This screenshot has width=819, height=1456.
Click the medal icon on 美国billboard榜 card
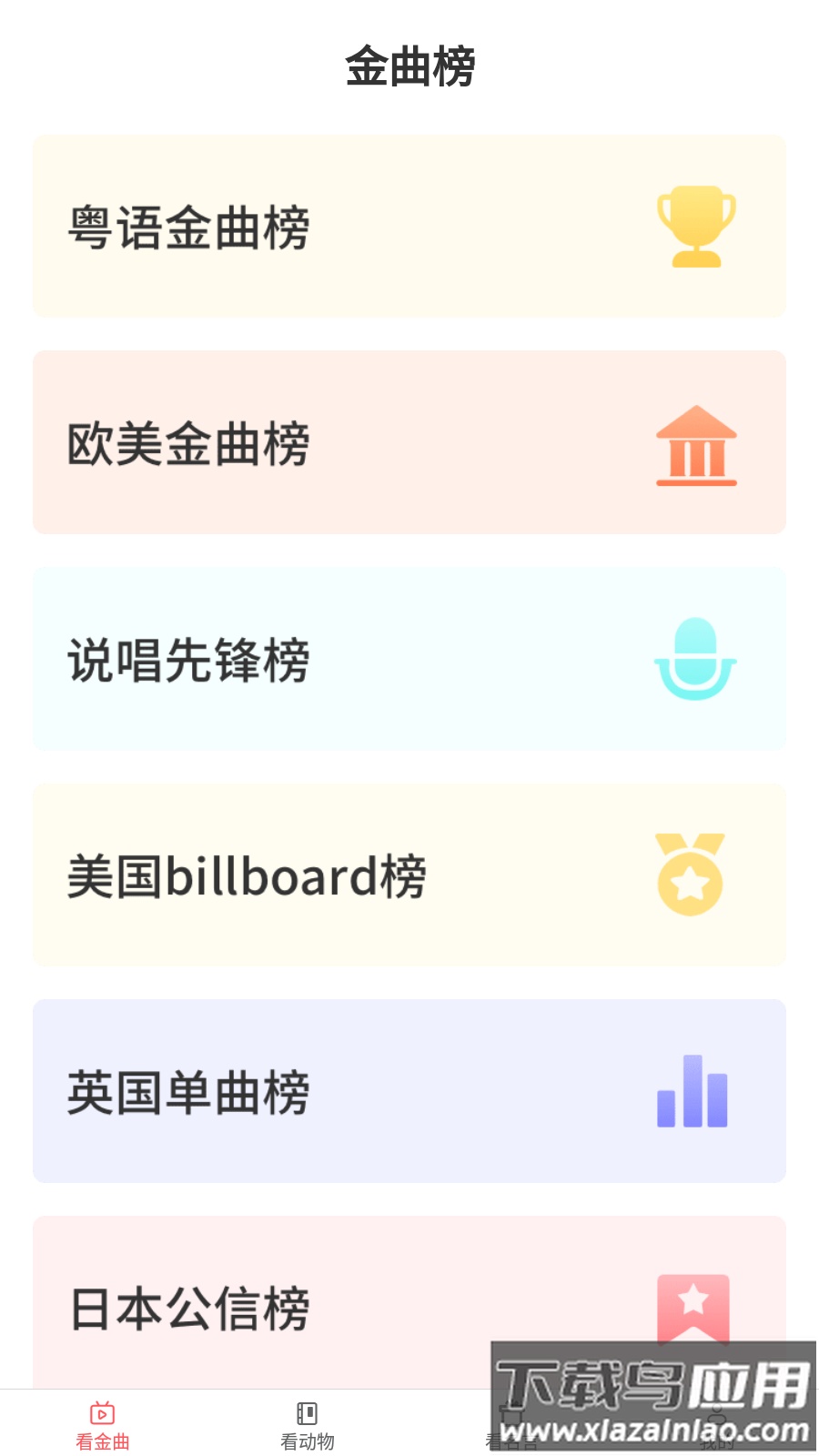[689, 875]
